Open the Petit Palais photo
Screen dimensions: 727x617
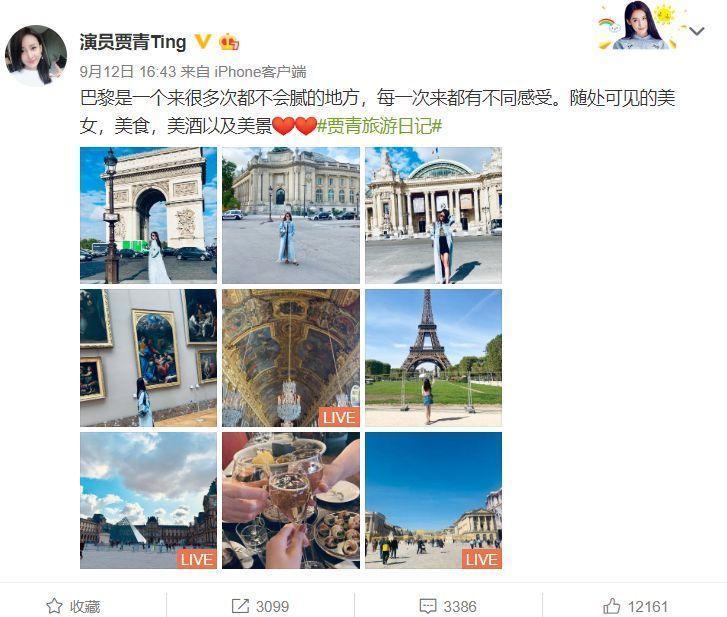pyautogui.click(x=290, y=215)
